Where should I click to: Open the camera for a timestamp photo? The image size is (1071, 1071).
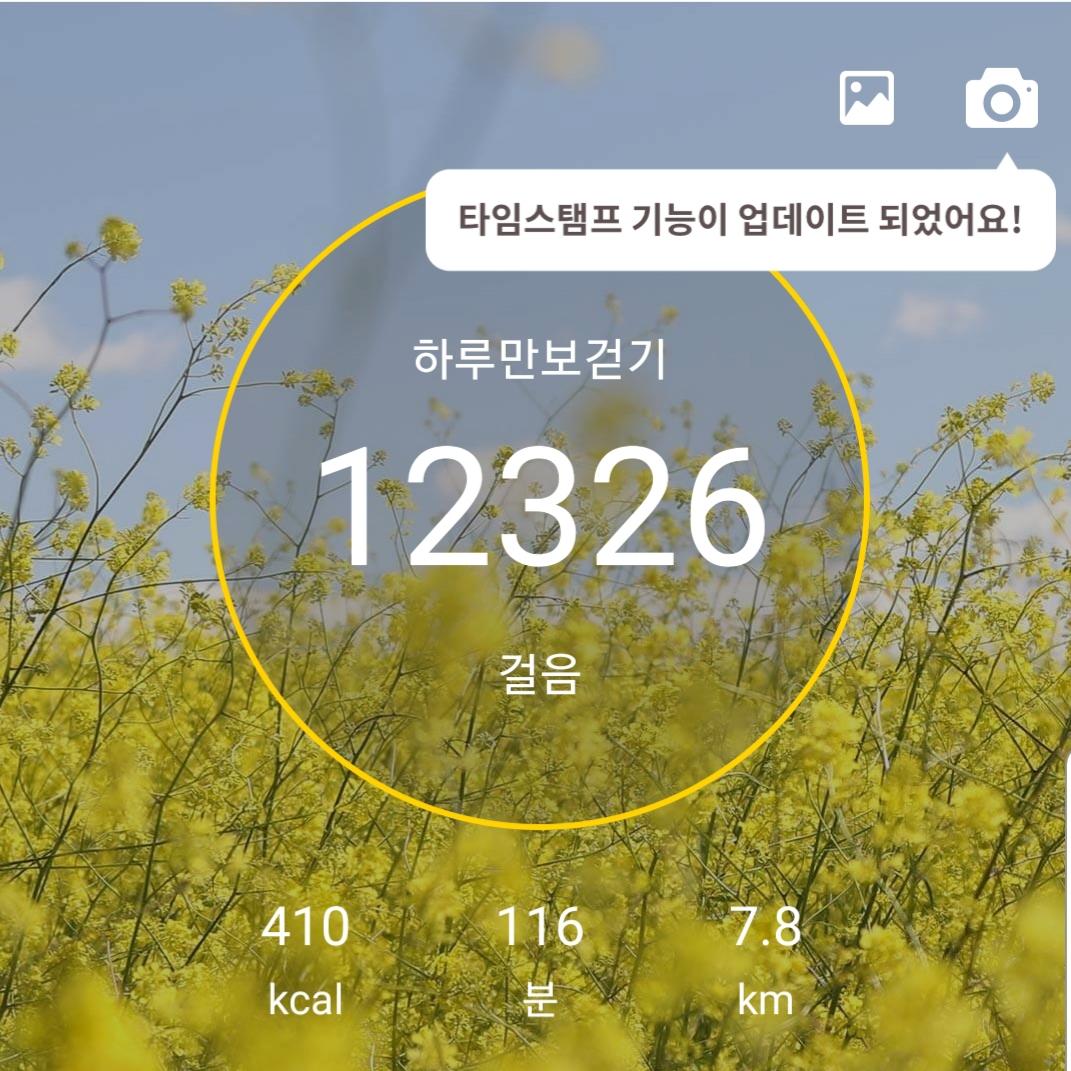(1001, 100)
